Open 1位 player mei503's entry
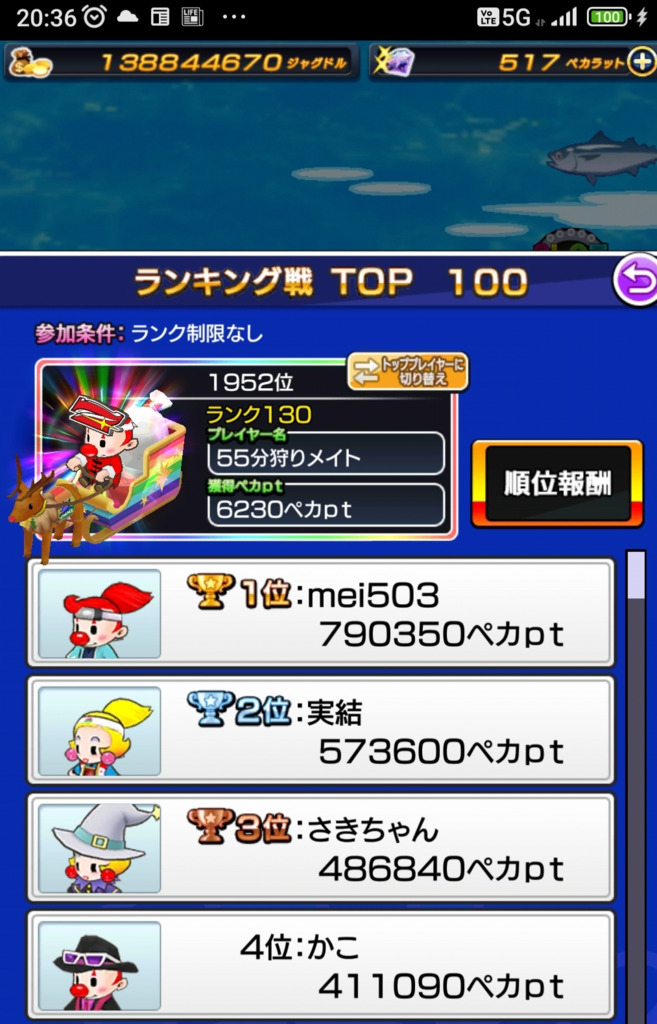 320,613
